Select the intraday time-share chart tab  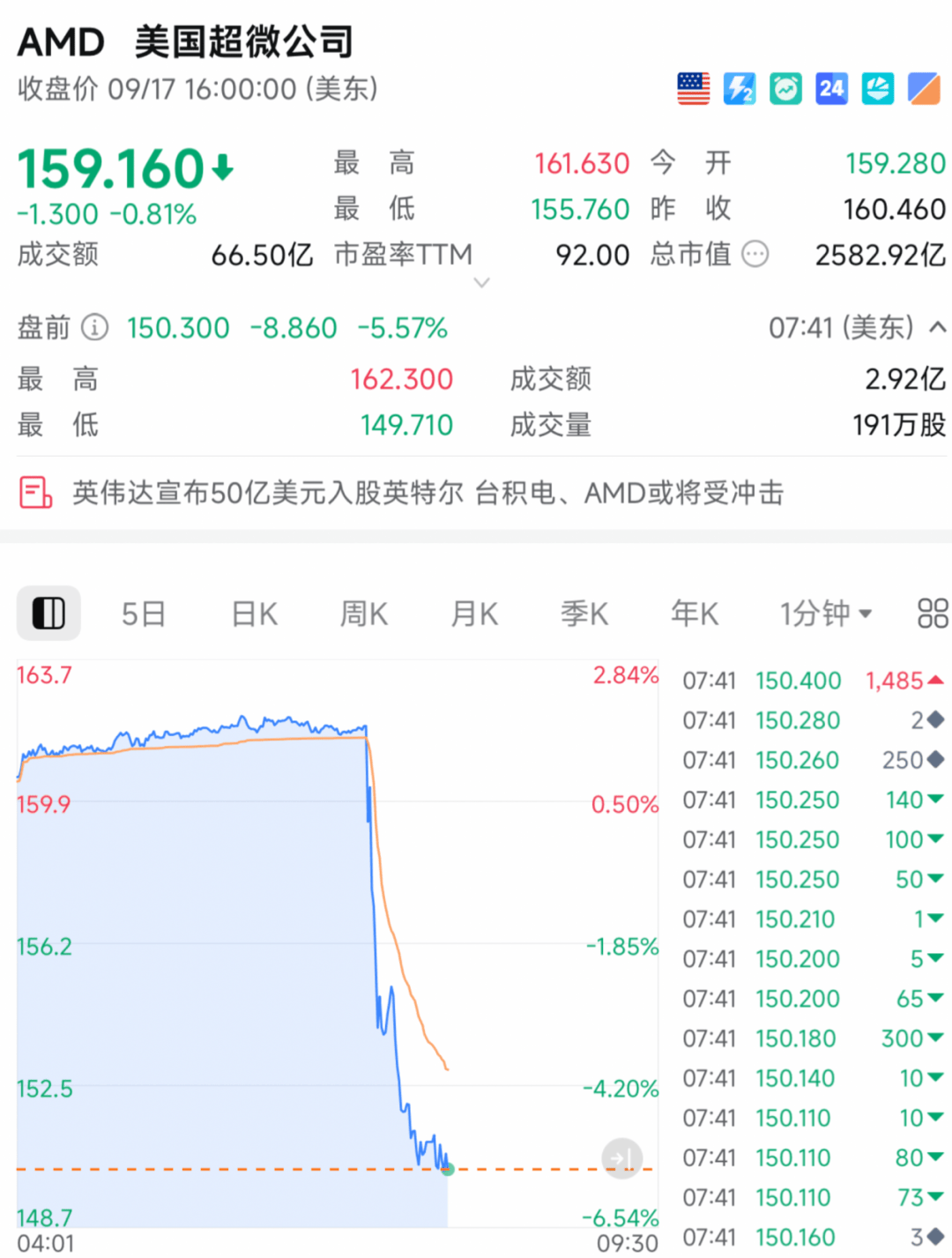48,614
